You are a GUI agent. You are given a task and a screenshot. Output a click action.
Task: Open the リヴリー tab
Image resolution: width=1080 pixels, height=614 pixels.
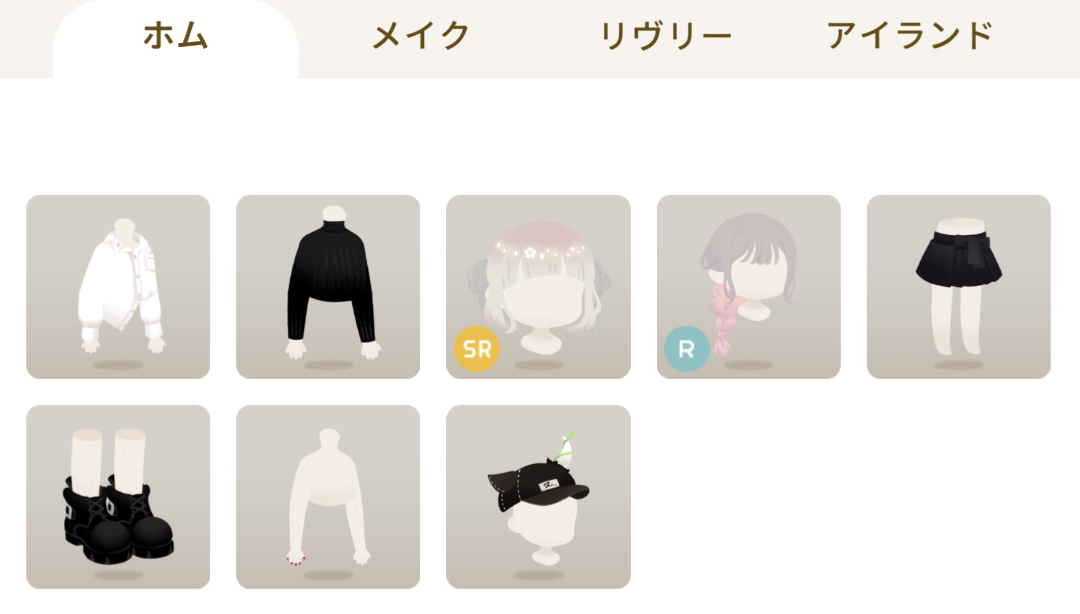665,37
